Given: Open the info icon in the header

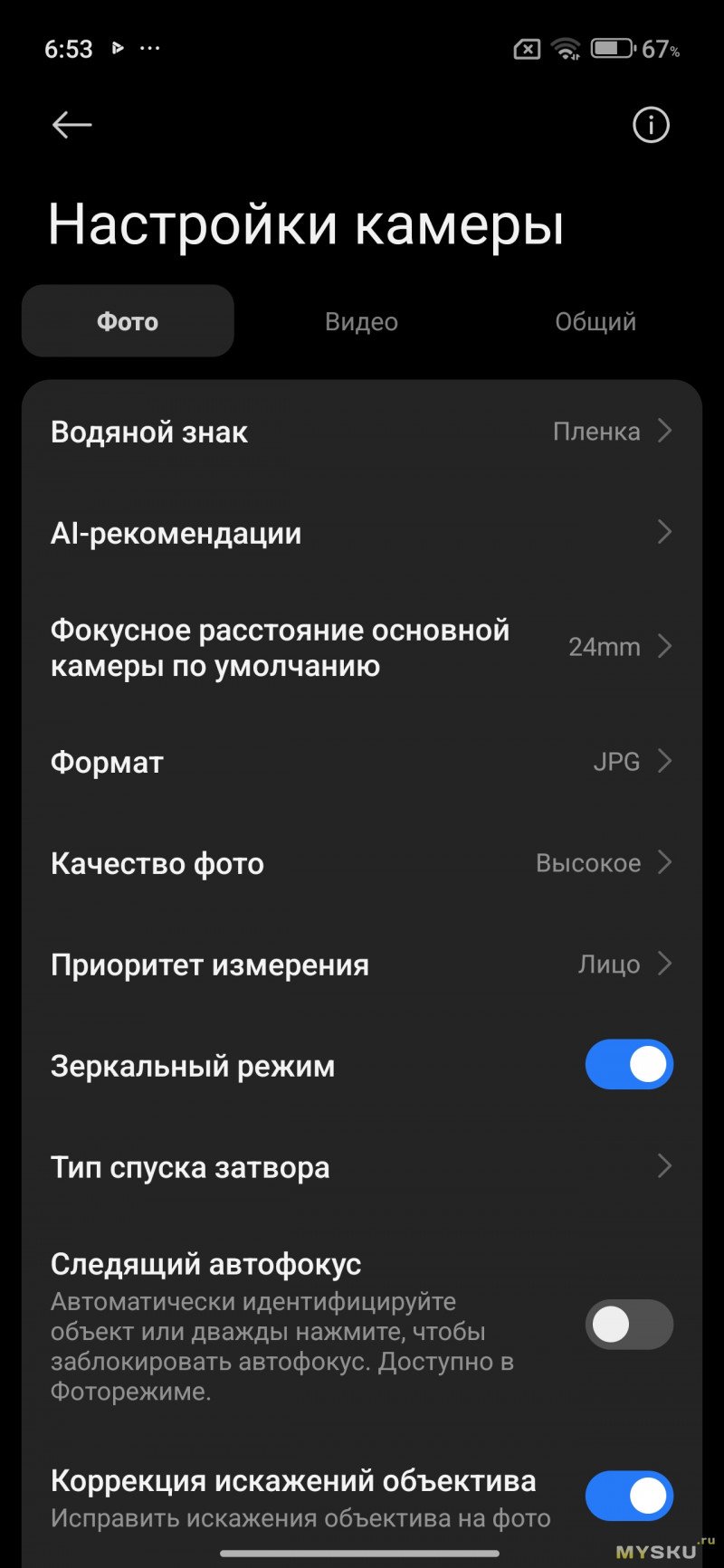Looking at the screenshot, I should pyautogui.click(x=650, y=125).
